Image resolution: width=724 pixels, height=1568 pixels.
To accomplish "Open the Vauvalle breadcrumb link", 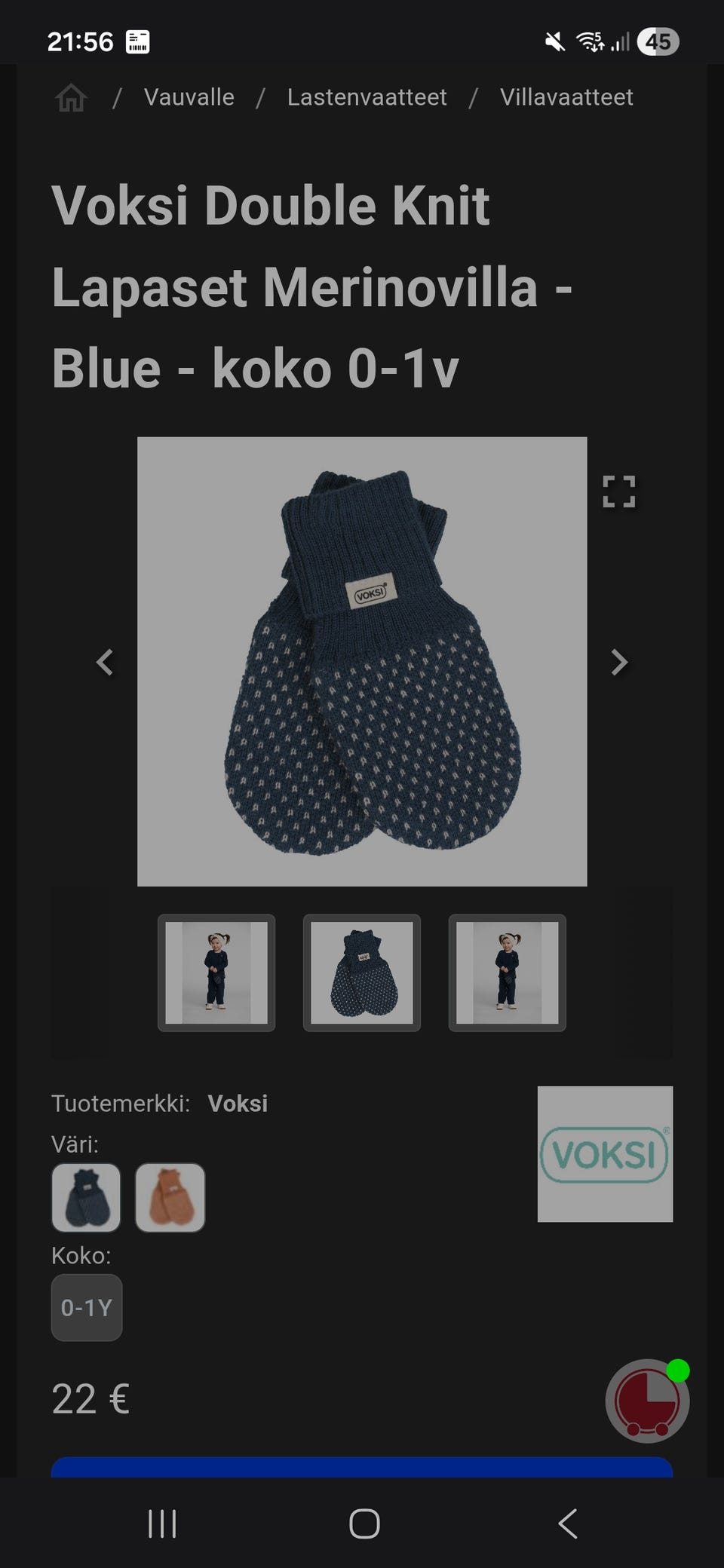I will pyautogui.click(x=189, y=97).
